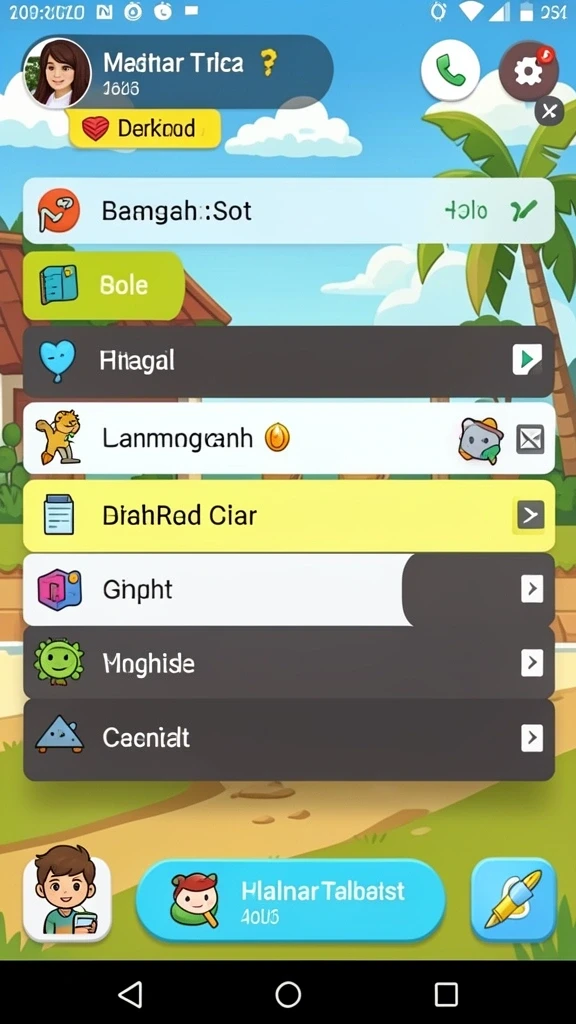Tap the Derkood heart button

(x=145, y=128)
